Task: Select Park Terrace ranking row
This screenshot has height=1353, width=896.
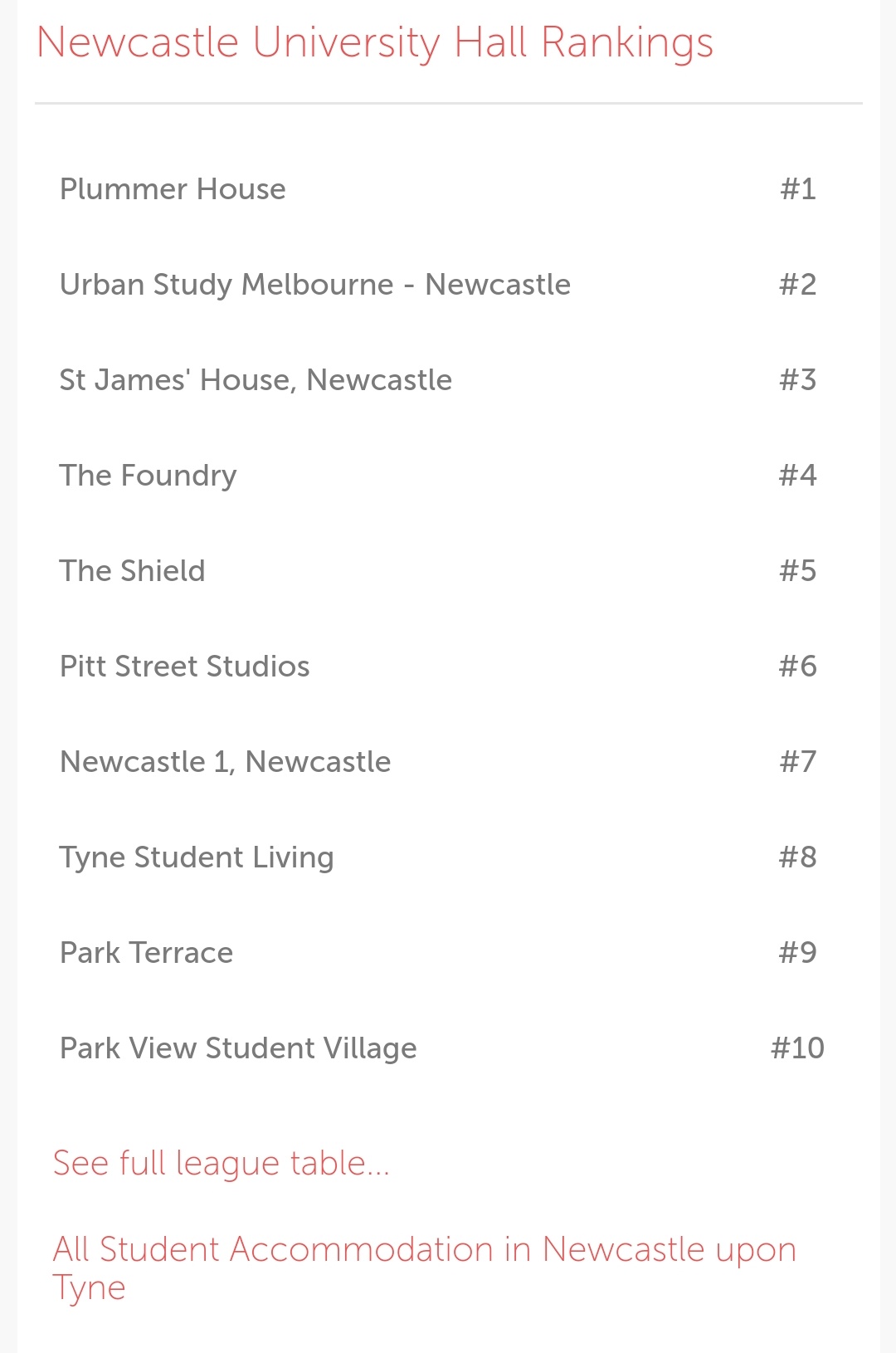Action: 146,953
